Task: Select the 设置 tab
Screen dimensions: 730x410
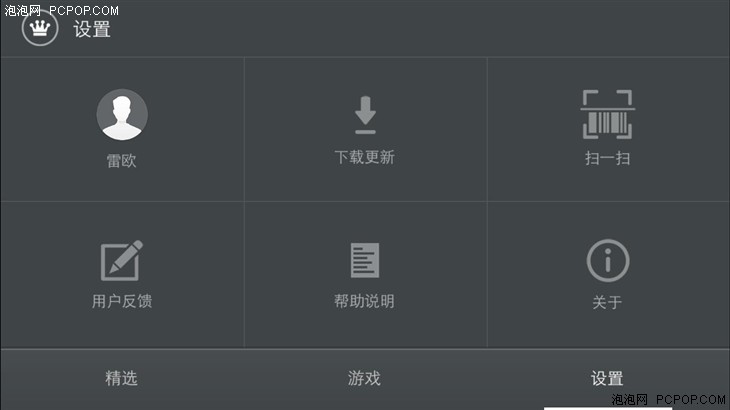Action: pos(607,378)
